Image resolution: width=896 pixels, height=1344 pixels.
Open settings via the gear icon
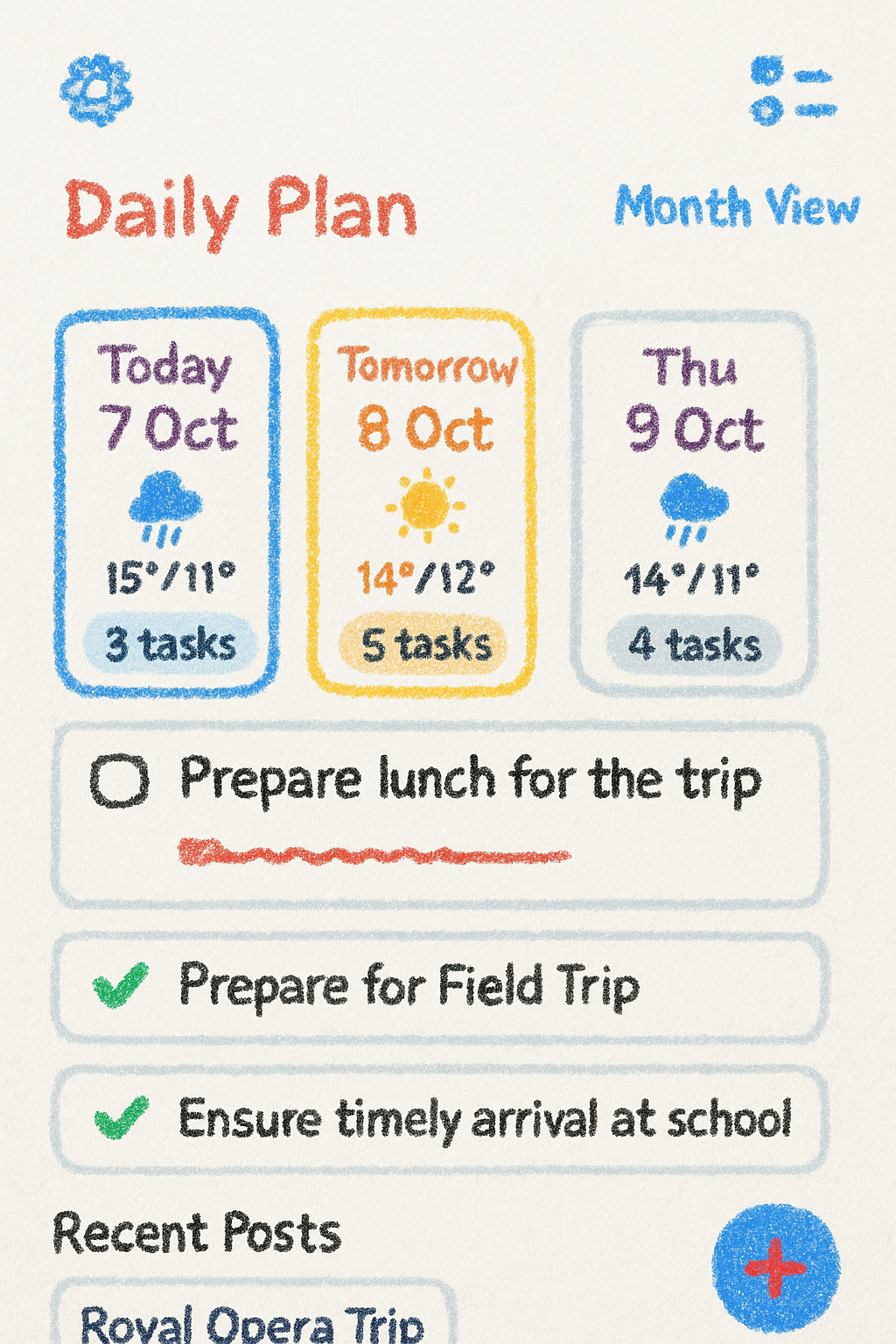(x=96, y=91)
